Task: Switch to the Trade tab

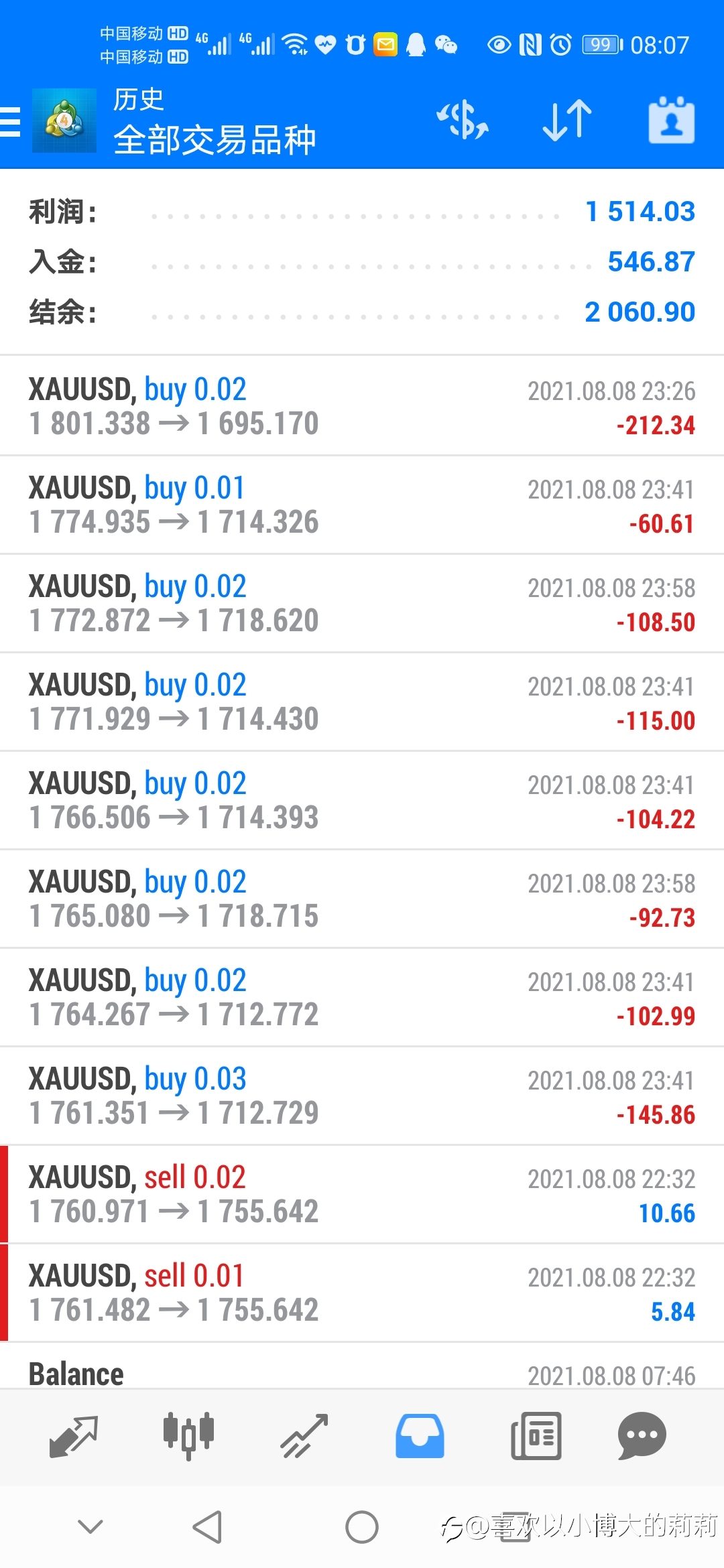Action: [304, 1436]
